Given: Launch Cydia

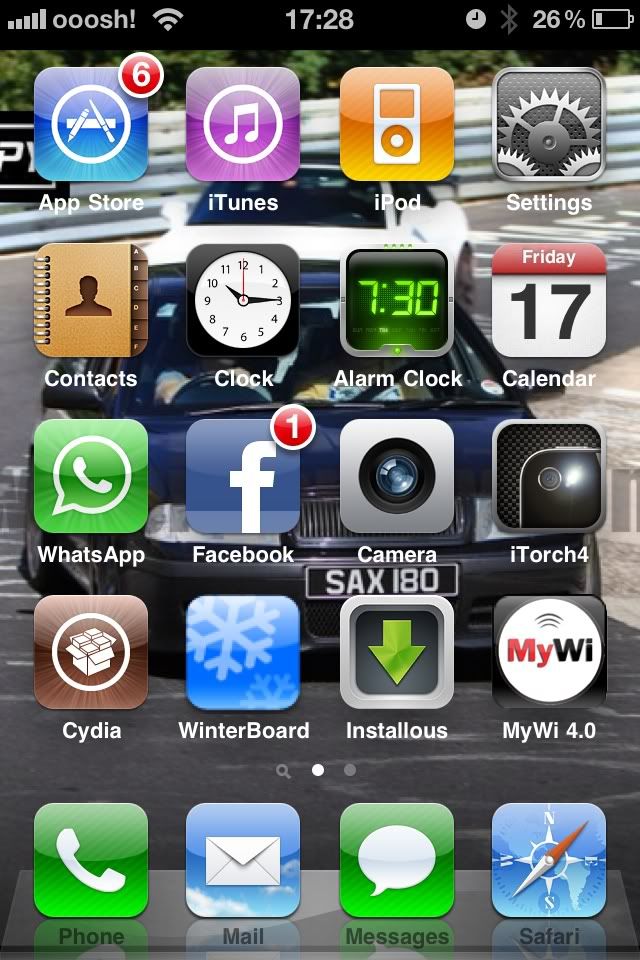Looking at the screenshot, I should point(91,652).
